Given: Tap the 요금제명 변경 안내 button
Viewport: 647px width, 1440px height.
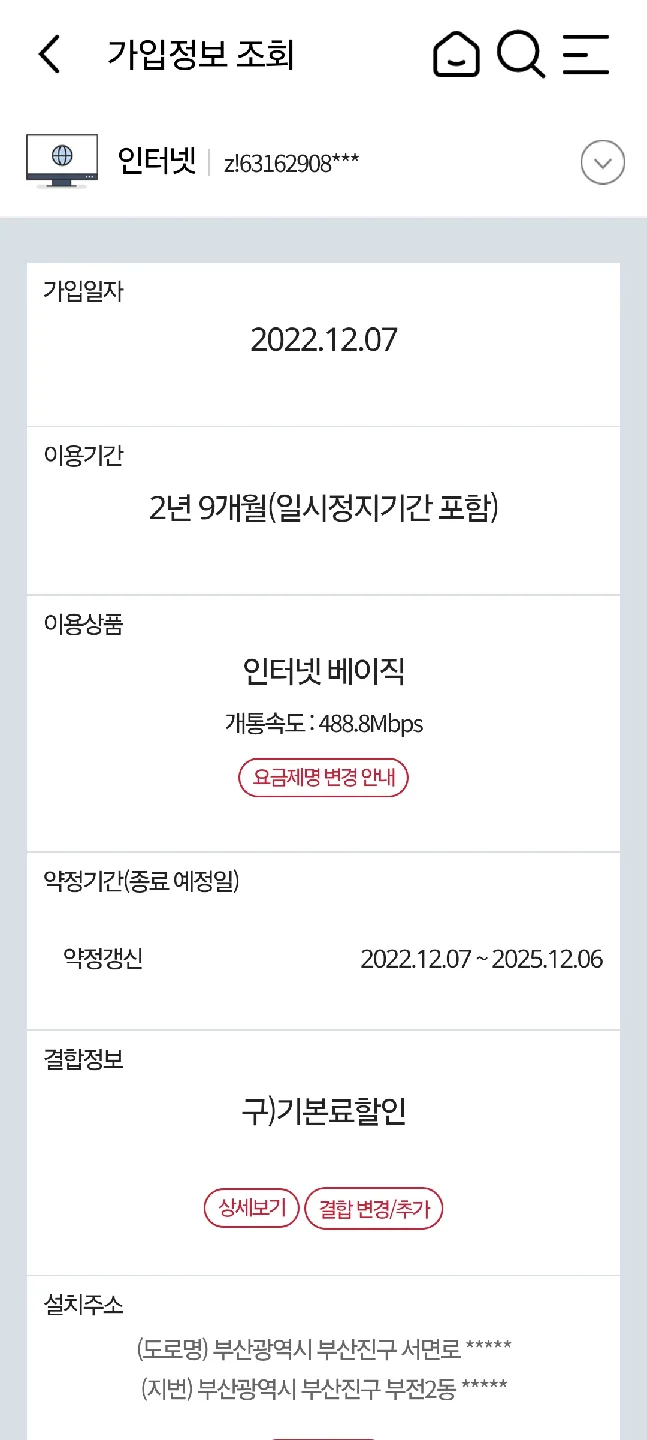Looking at the screenshot, I should coord(323,778).
